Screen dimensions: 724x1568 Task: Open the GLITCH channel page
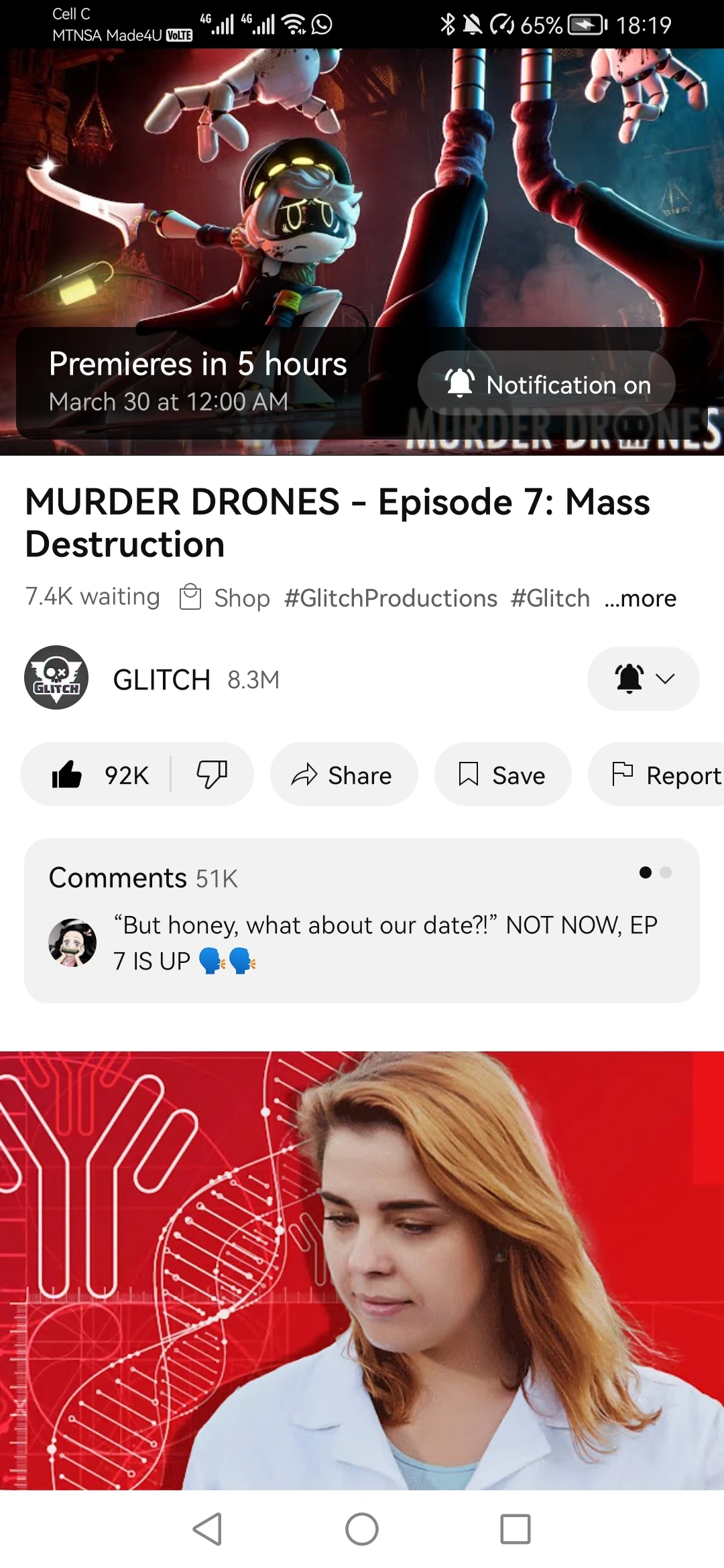[x=56, y=678]
